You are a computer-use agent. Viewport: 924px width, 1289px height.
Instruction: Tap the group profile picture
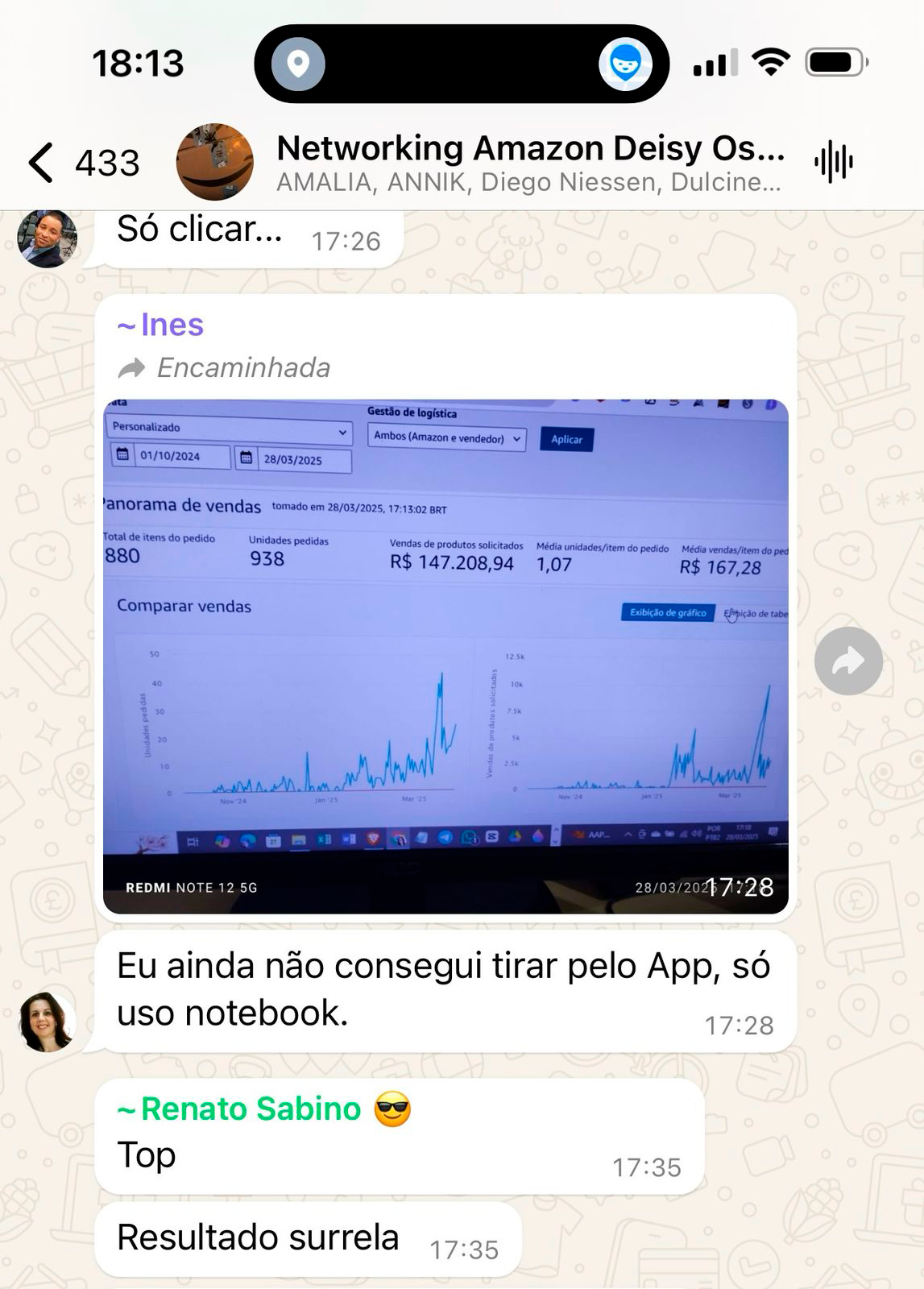click(x=214, y=163)
